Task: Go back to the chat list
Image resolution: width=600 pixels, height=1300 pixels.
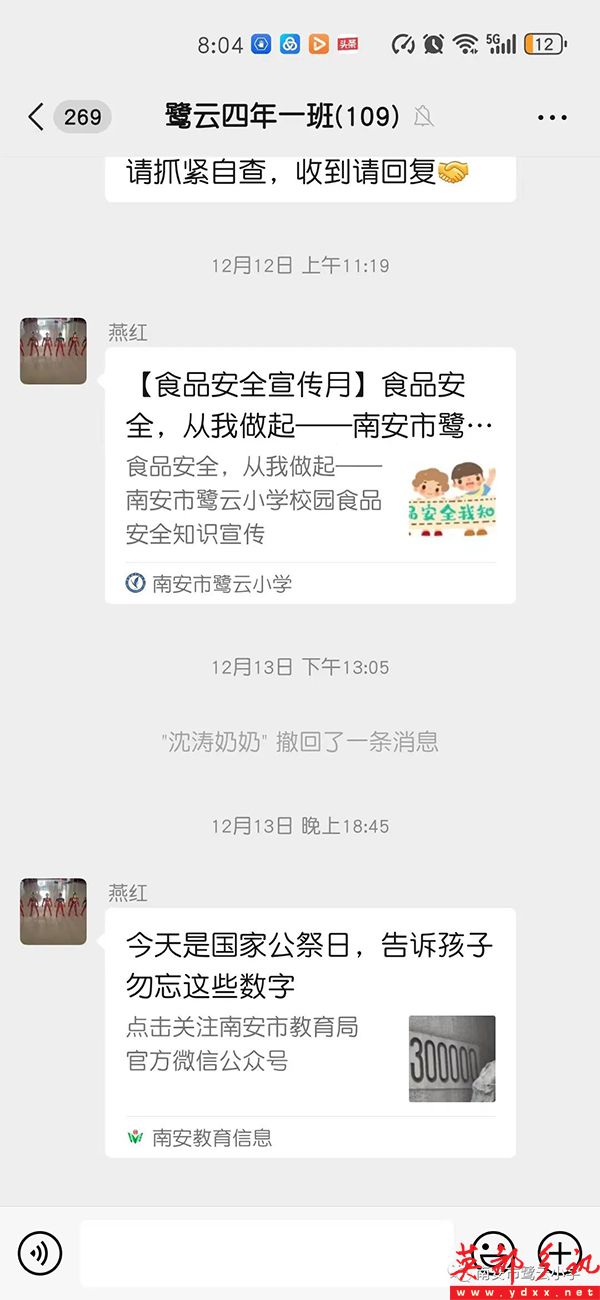Action: 37,117
